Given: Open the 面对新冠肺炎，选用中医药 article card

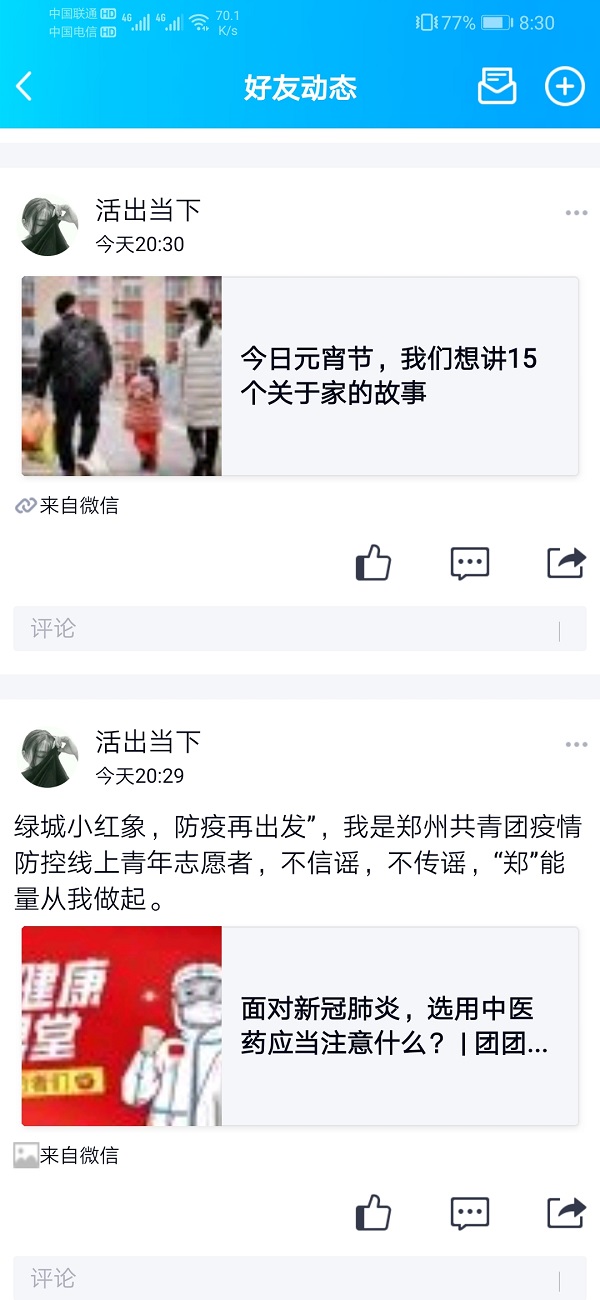Looking at the screenshot, I should click(300, 1026).
